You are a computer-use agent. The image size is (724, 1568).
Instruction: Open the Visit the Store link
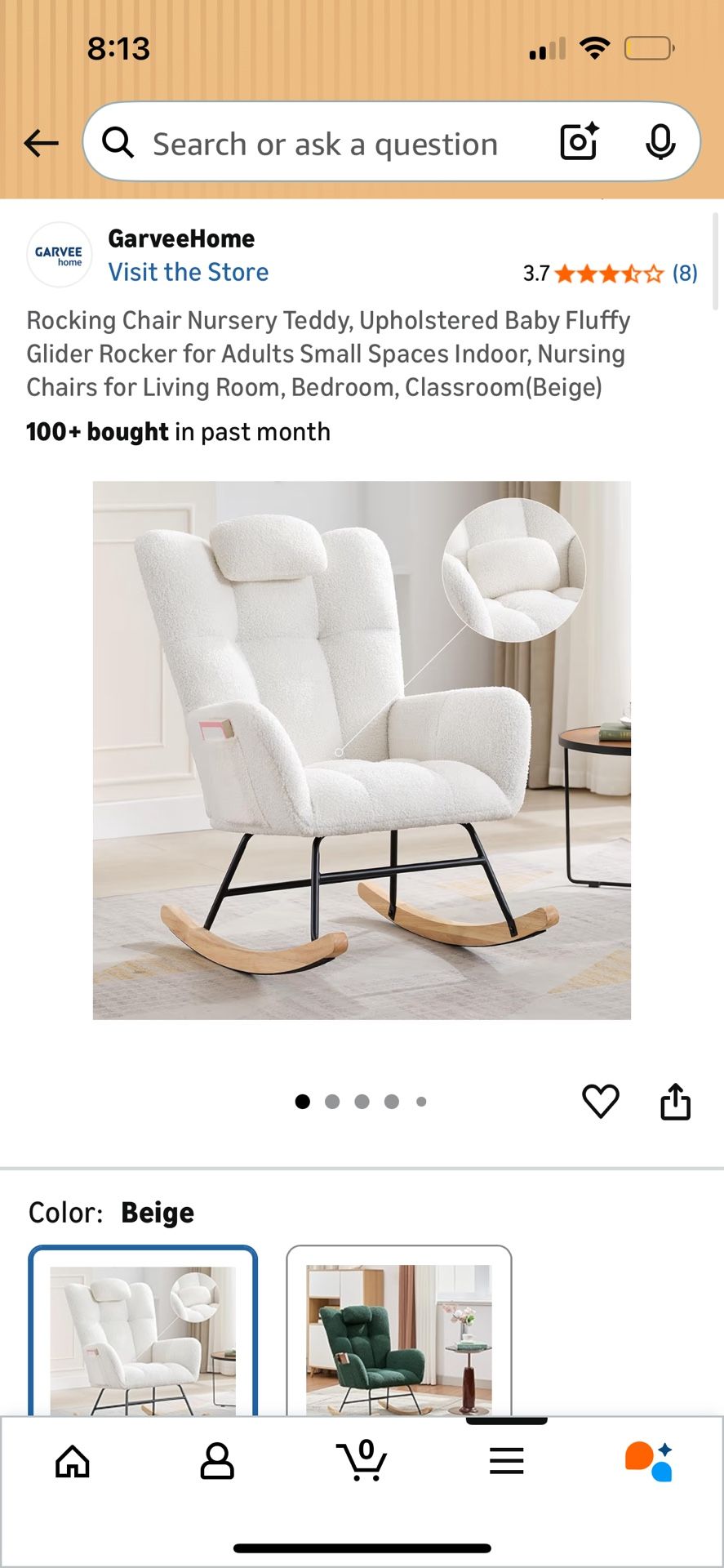click(189, 271)
